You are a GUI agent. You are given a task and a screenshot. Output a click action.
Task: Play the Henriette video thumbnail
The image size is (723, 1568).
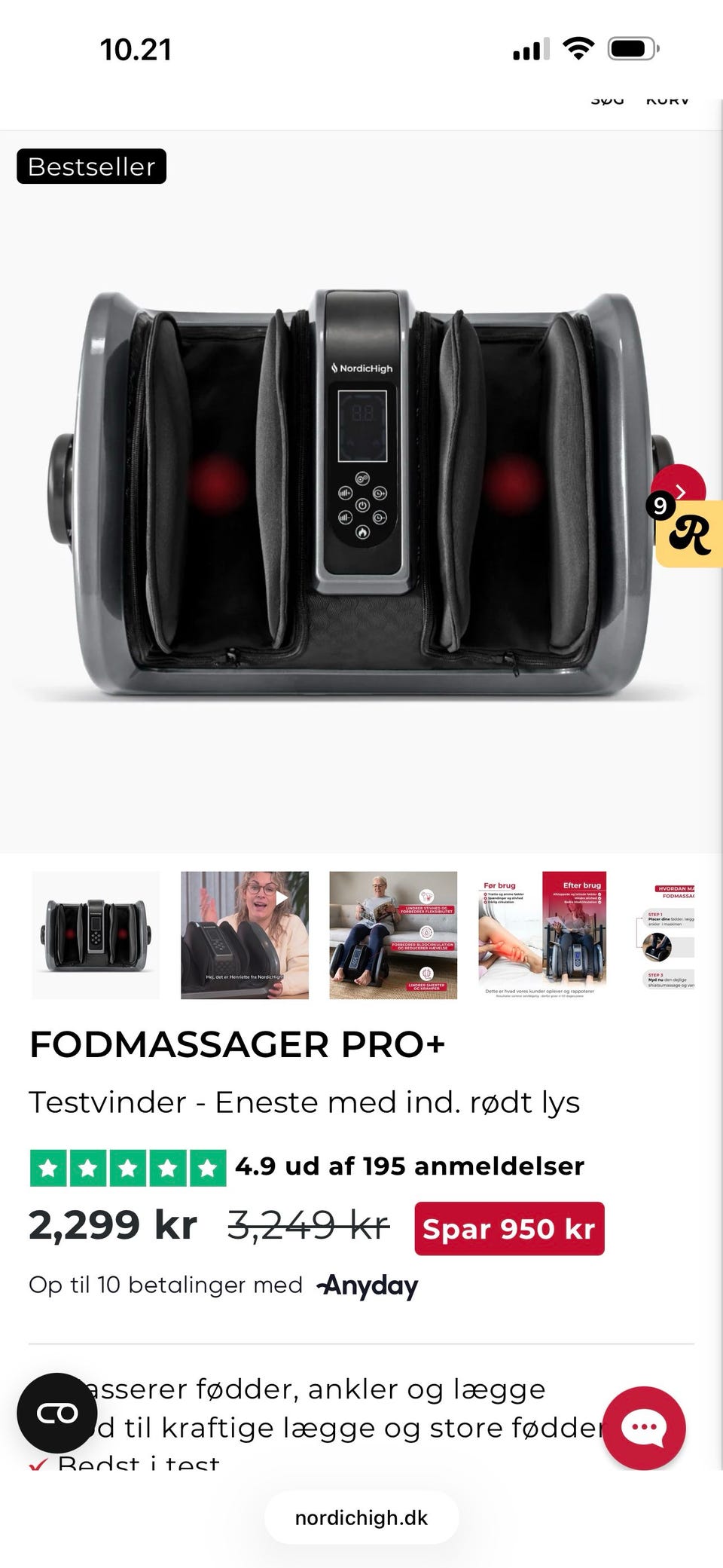click(245, 935)
